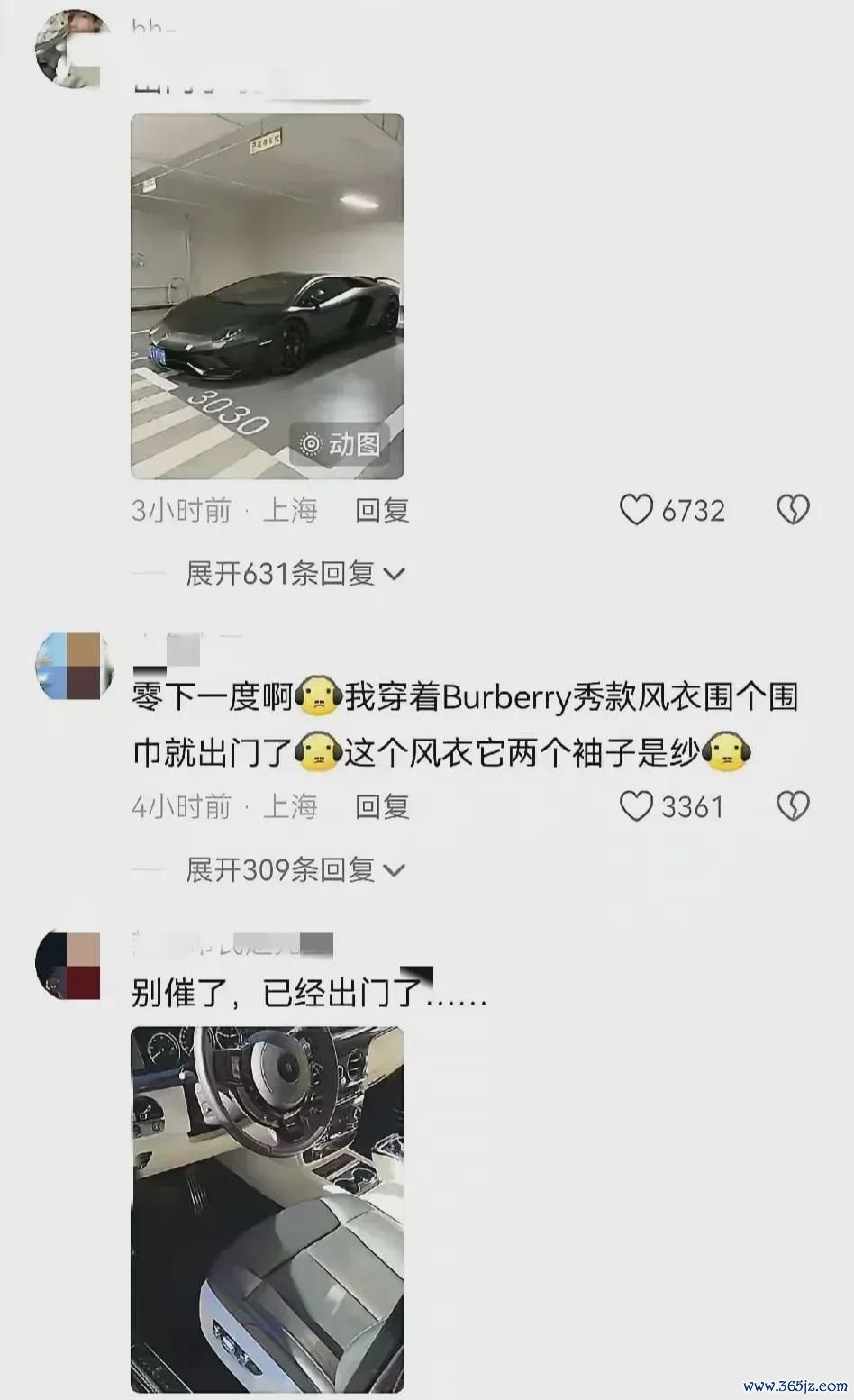
Task: Dislike the comment with 6732 likes
Action: pyautogui.click(x=793, y=510)
